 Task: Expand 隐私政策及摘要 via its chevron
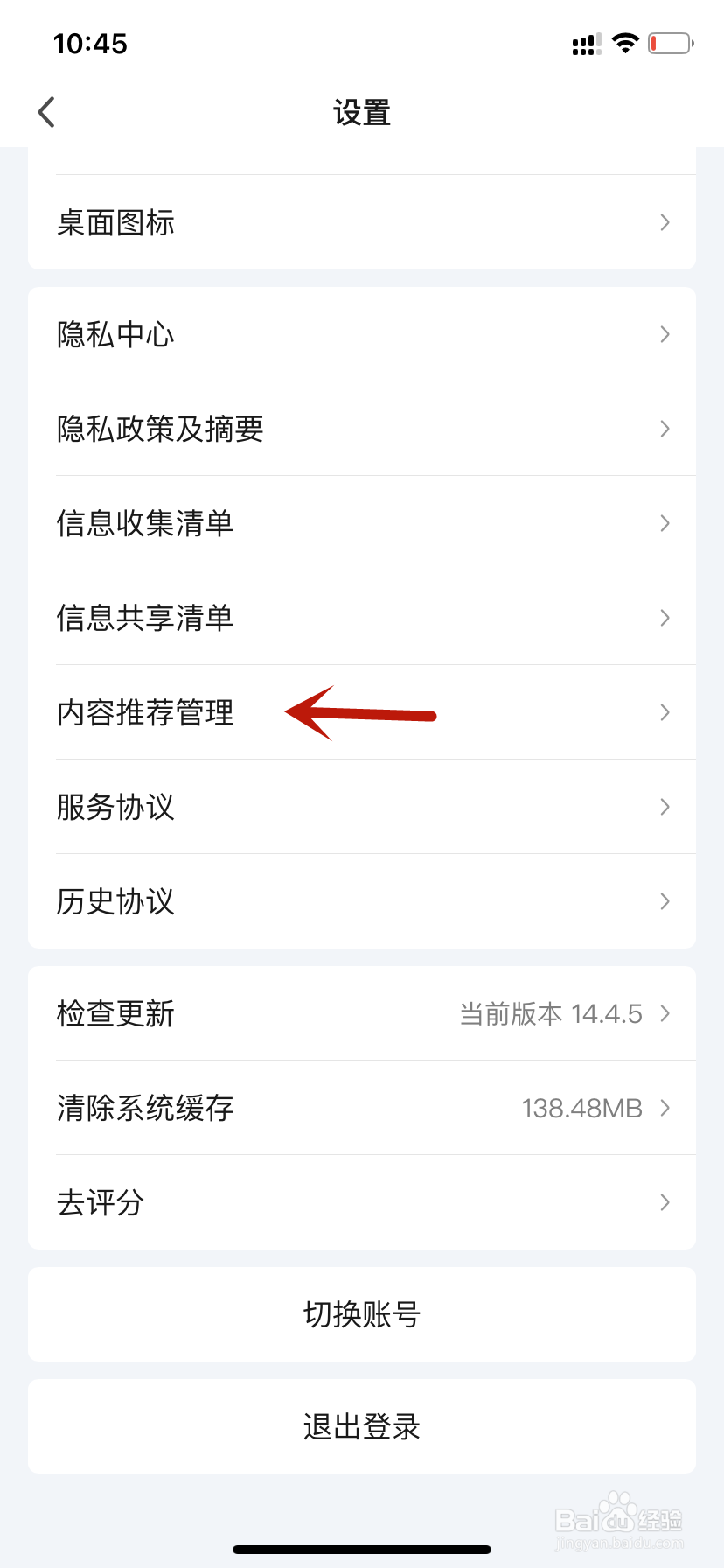pos(665,429)
